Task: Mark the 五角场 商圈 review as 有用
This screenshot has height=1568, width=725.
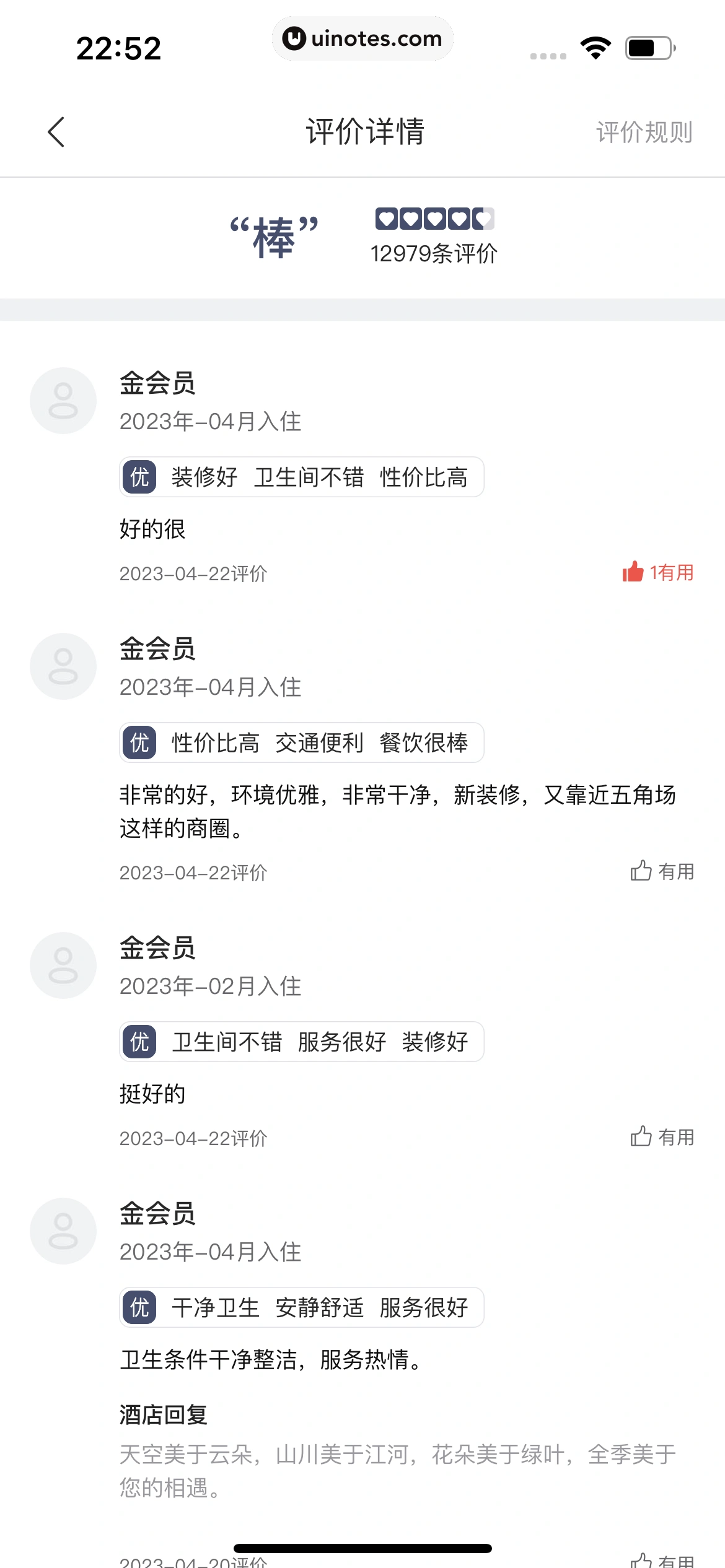Action: pos(662,871)
